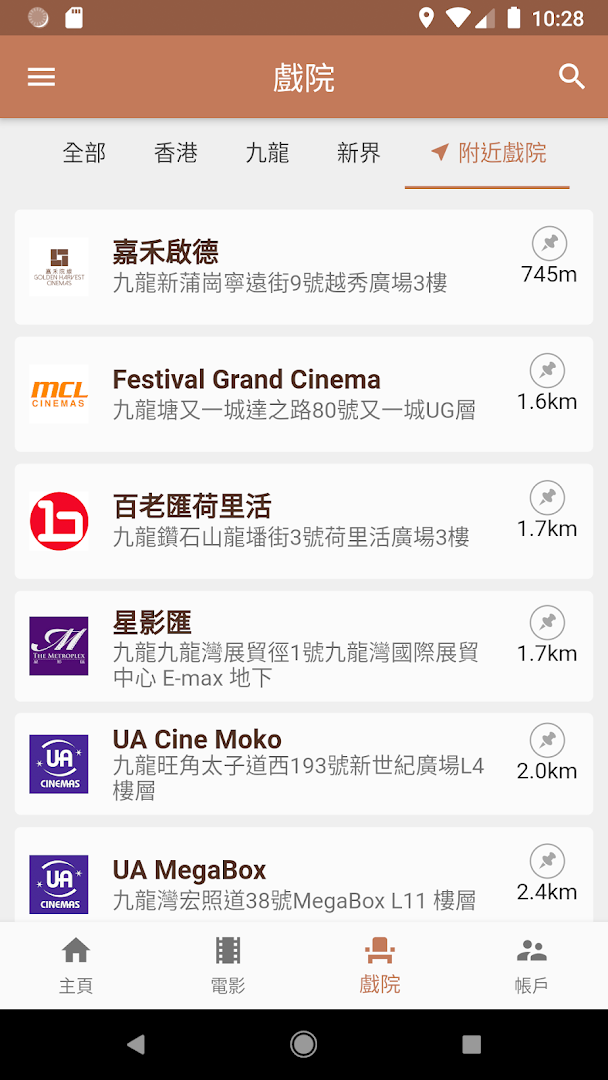Show cinemas in 九龍
608x1080 pixels.
[x=267, y=153]
